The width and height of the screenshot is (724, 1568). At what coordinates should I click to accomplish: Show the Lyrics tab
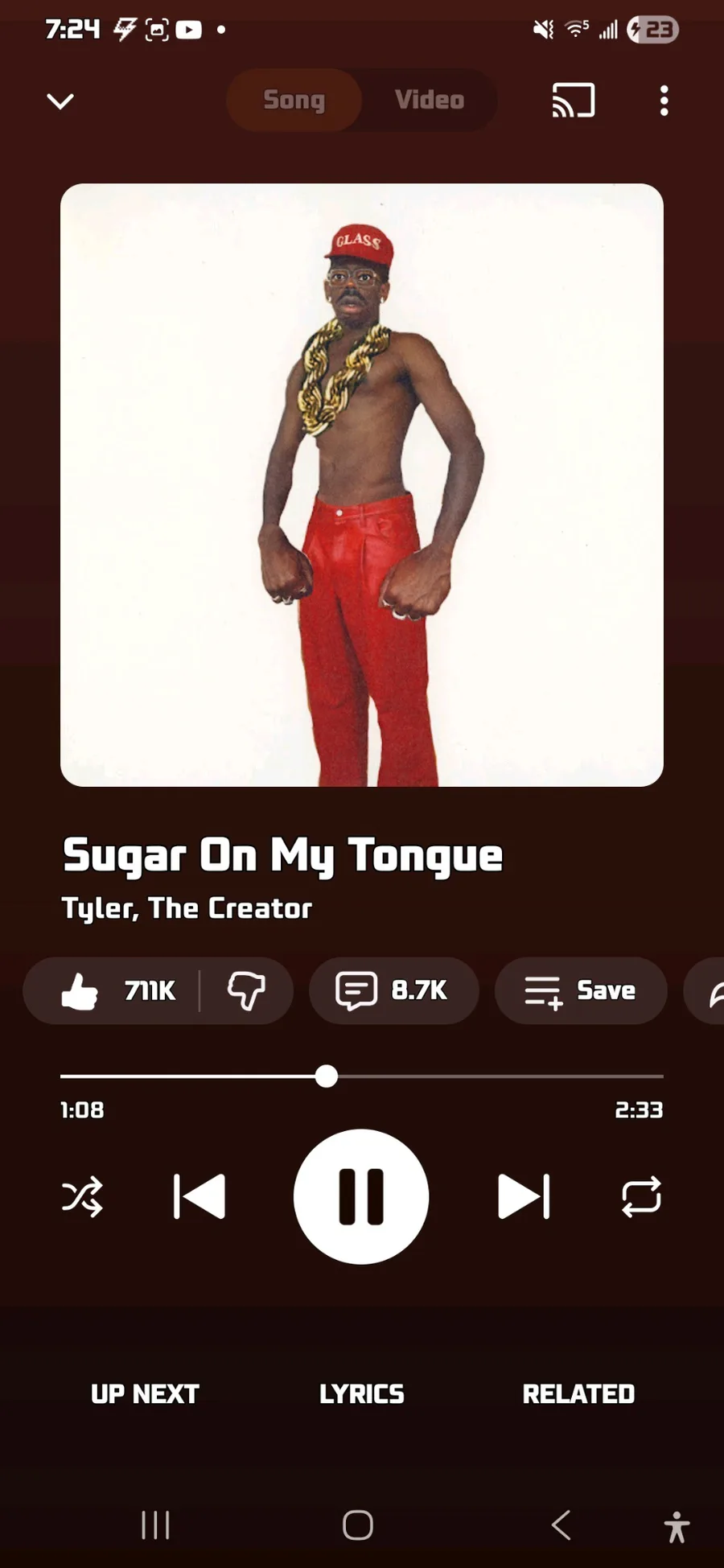point(361,1393)
